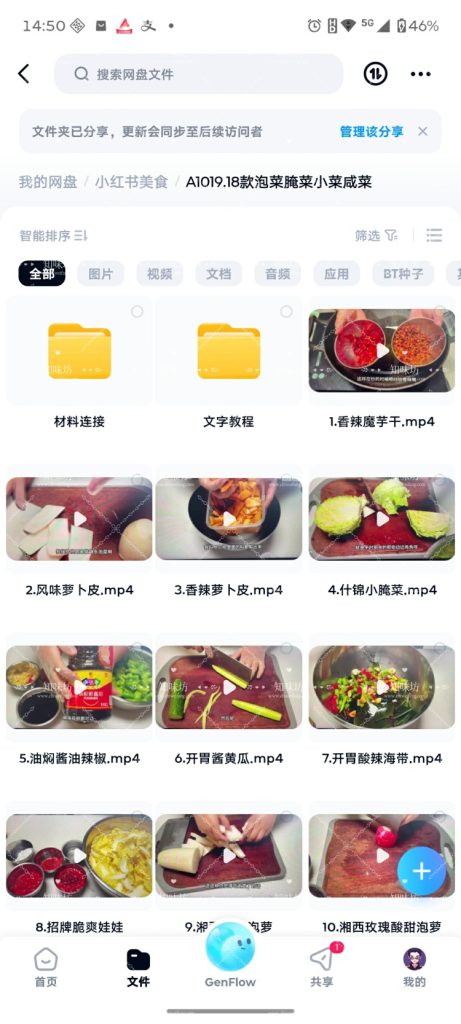Open GenFlow from the bottom bar
The width and height of the screenshot is (461, 1024).
230,955
